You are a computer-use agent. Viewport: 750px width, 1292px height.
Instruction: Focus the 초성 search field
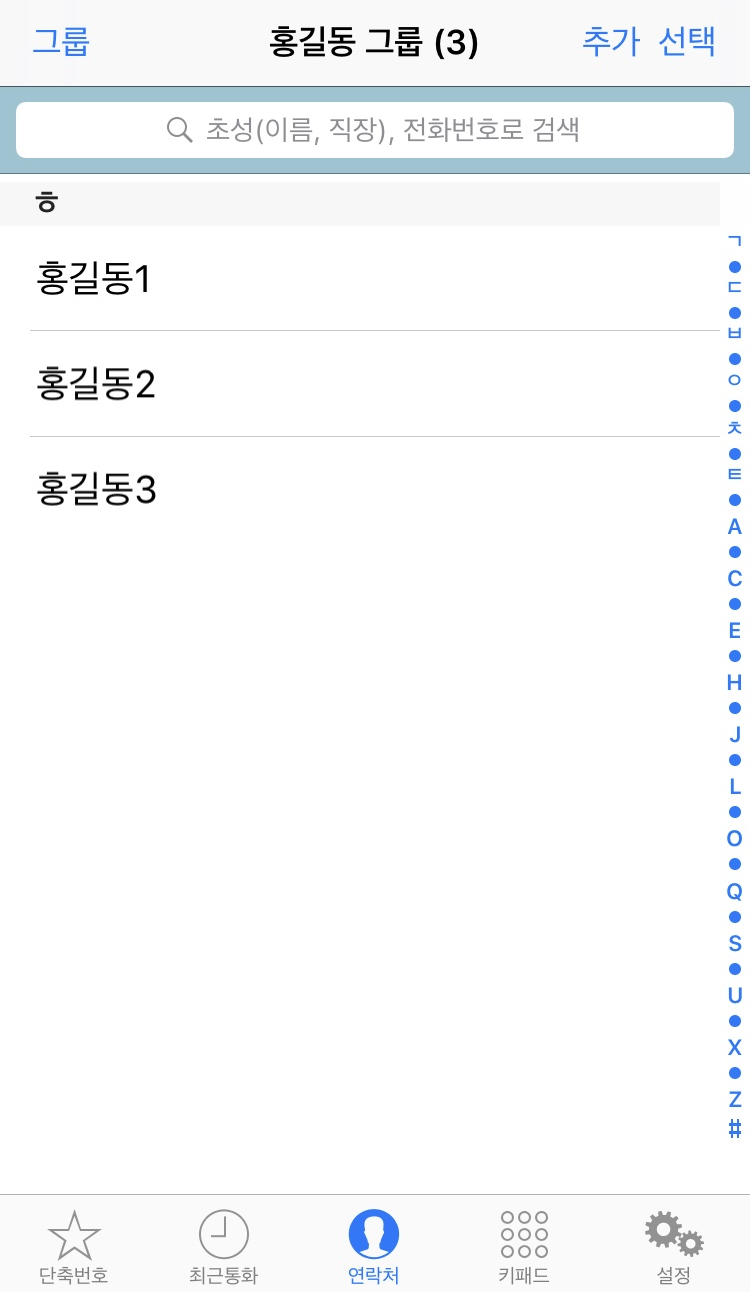coord(375,130)
